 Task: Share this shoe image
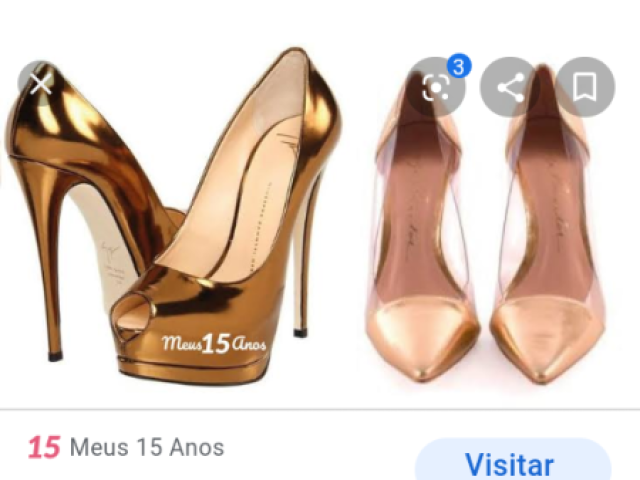click(510, 88)
